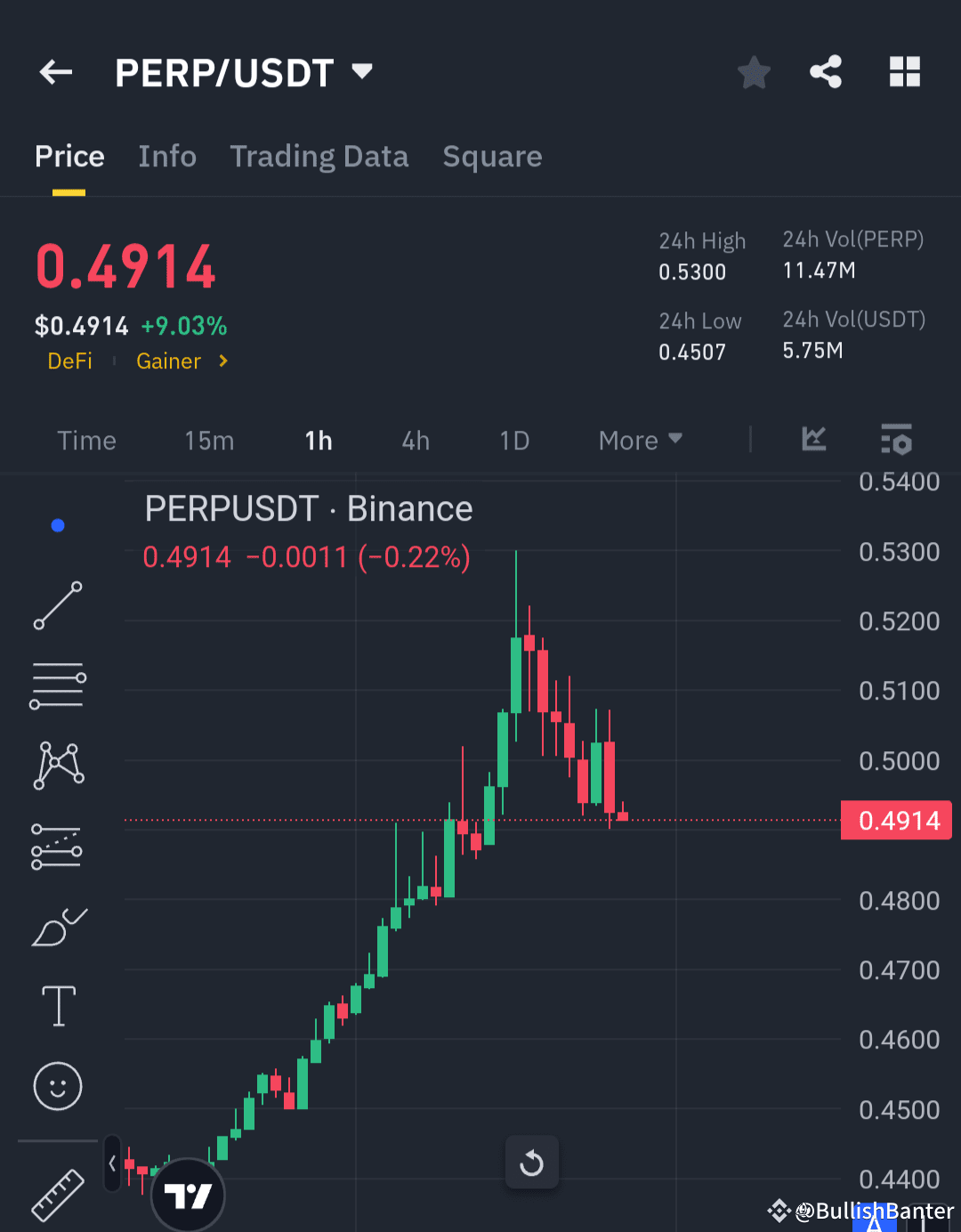Toggle the blue dot drawing mode indicator
The image size is (961, 1232).
click(x=57, y=525)
